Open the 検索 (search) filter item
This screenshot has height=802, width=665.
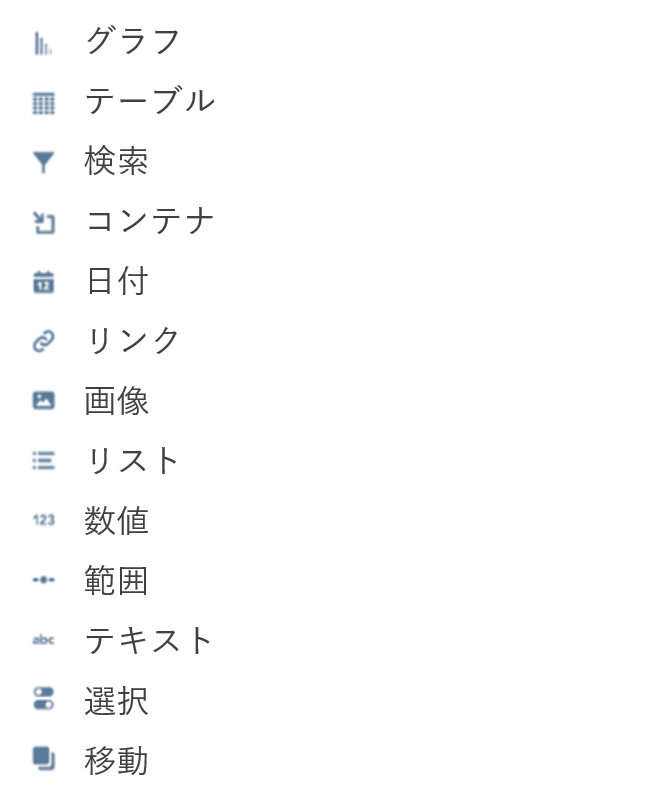click(x=116, y=161)
